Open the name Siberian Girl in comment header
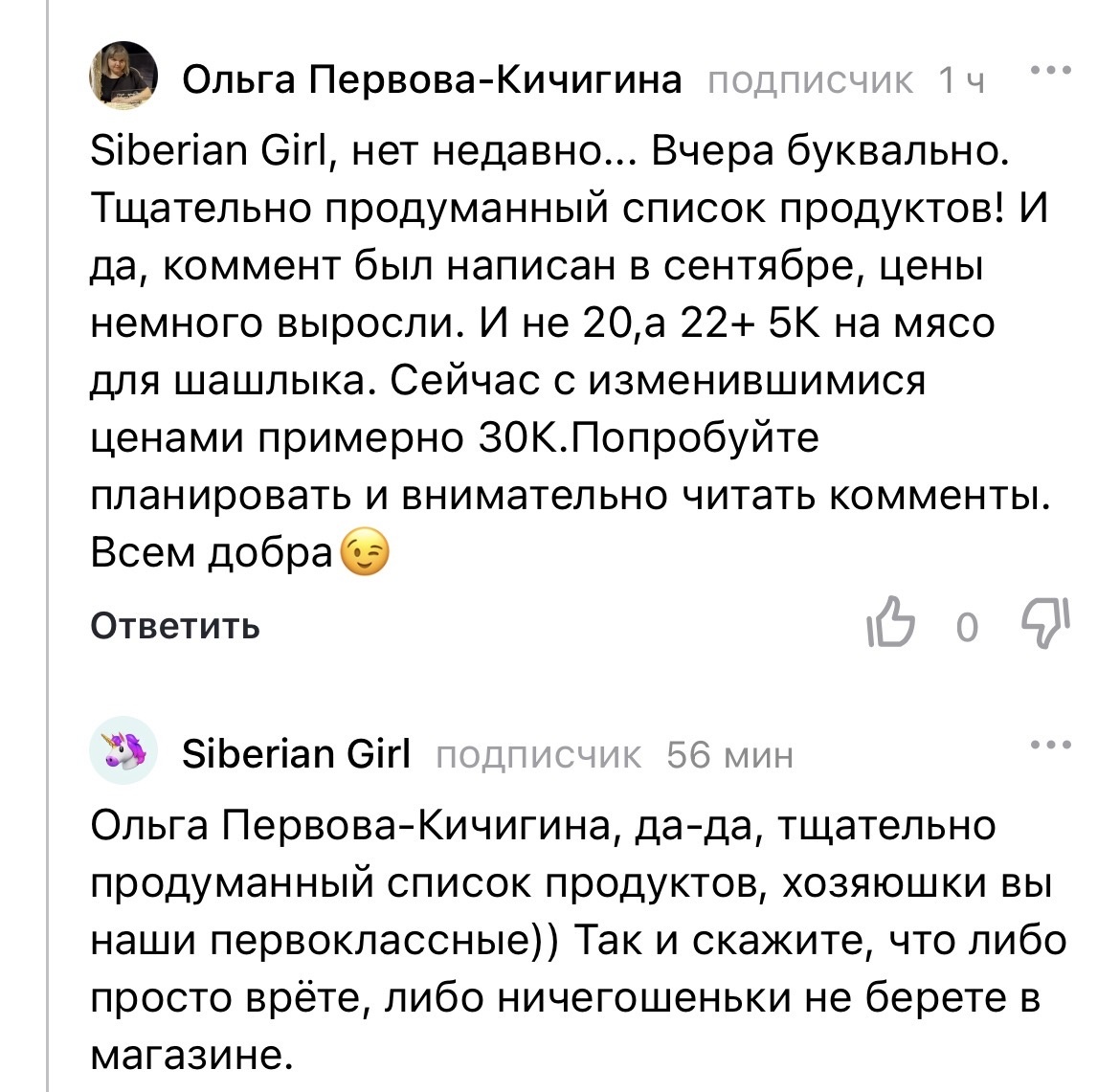This screenshot has height=1092, width=1120. click(296, 754)
